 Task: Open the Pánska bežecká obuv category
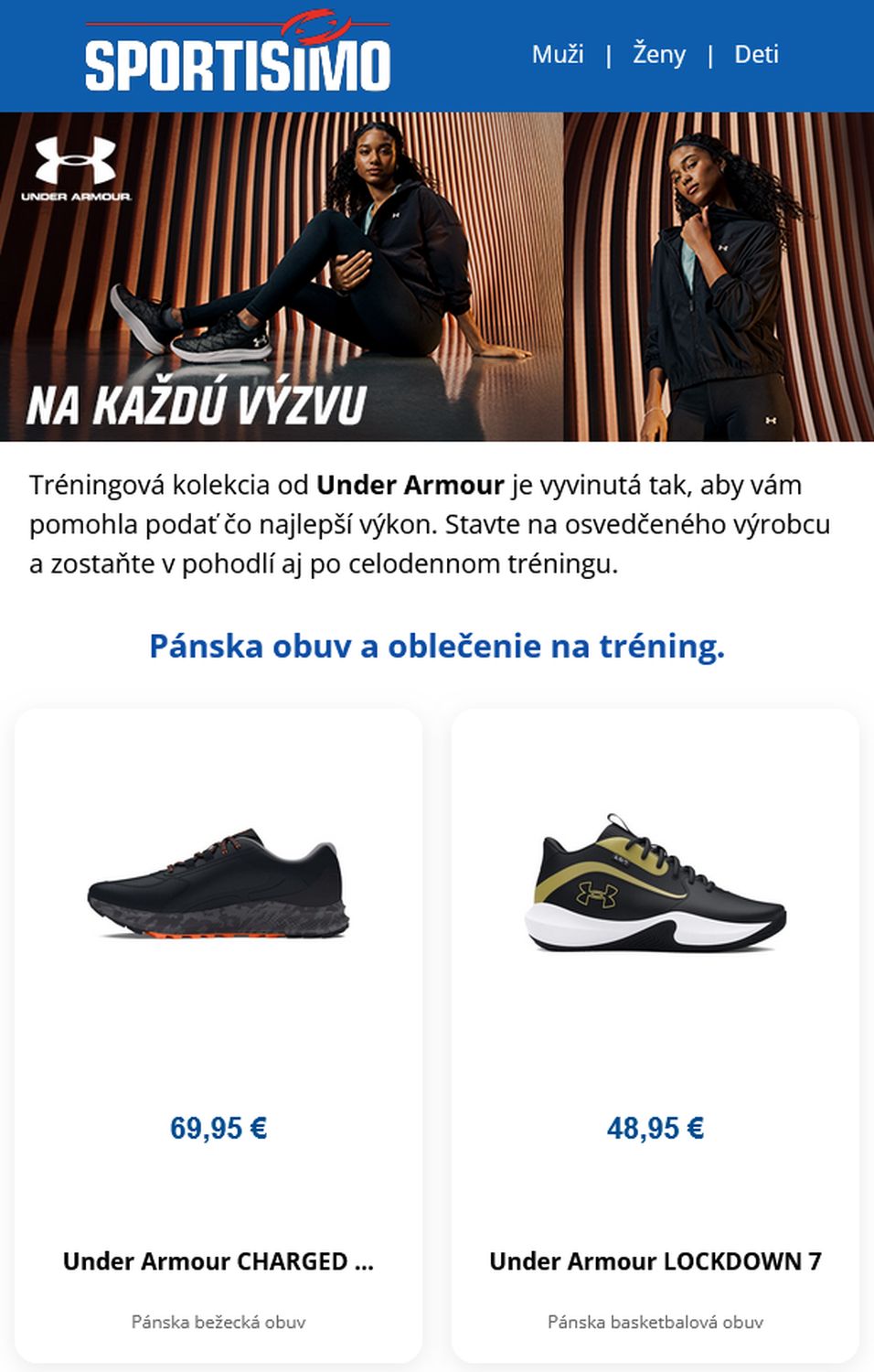click(x=218, y=1322)
